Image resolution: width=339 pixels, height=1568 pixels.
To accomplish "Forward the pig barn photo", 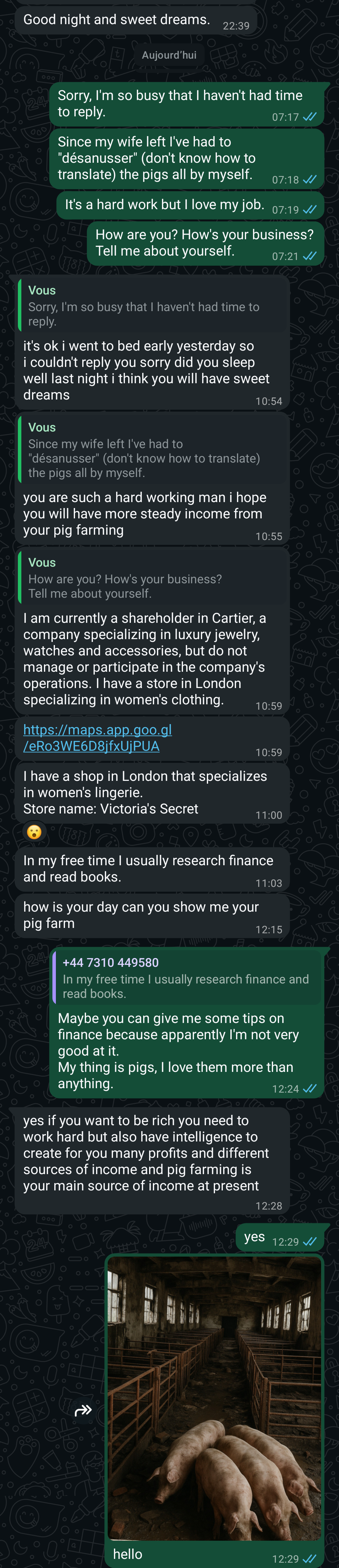I will click(83, 1410).
